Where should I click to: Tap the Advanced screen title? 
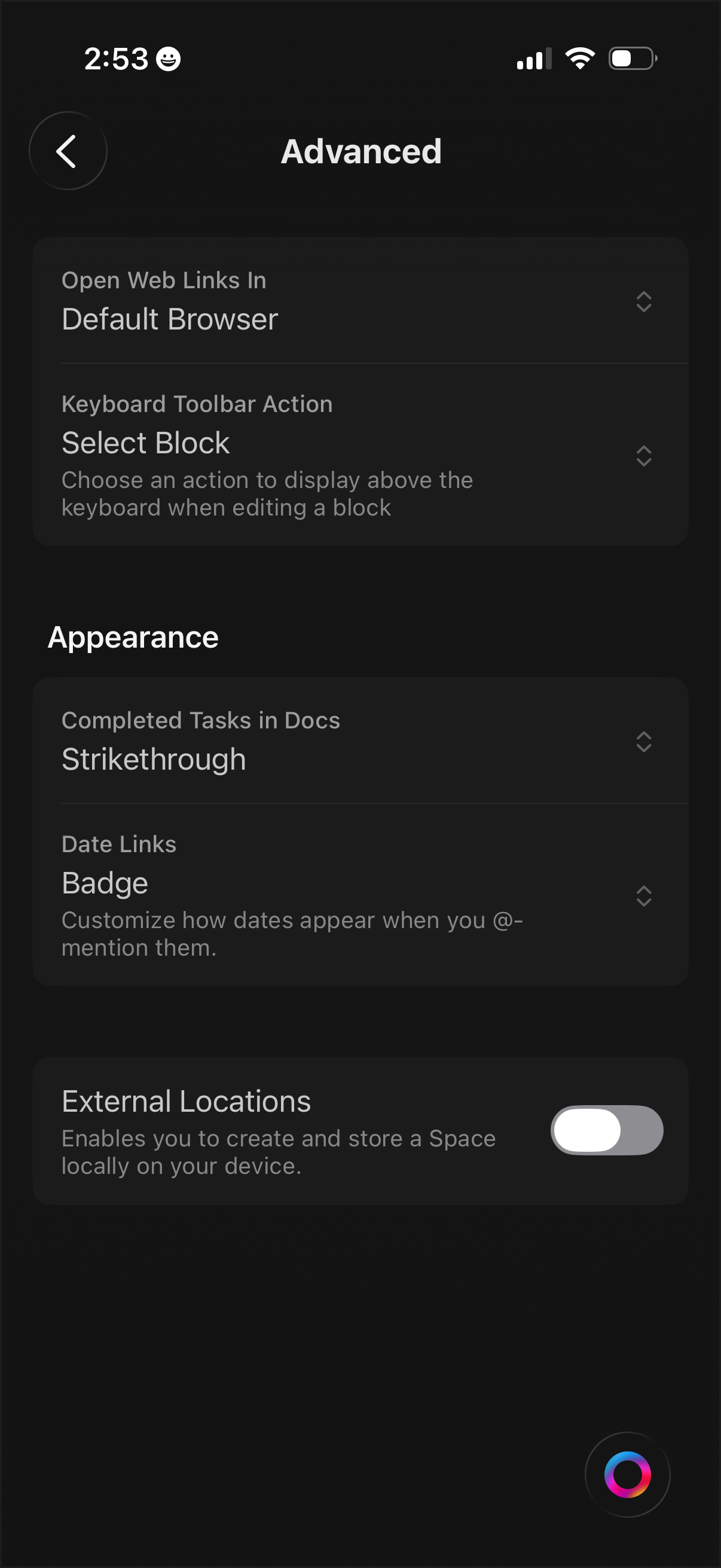click(361, 151)
